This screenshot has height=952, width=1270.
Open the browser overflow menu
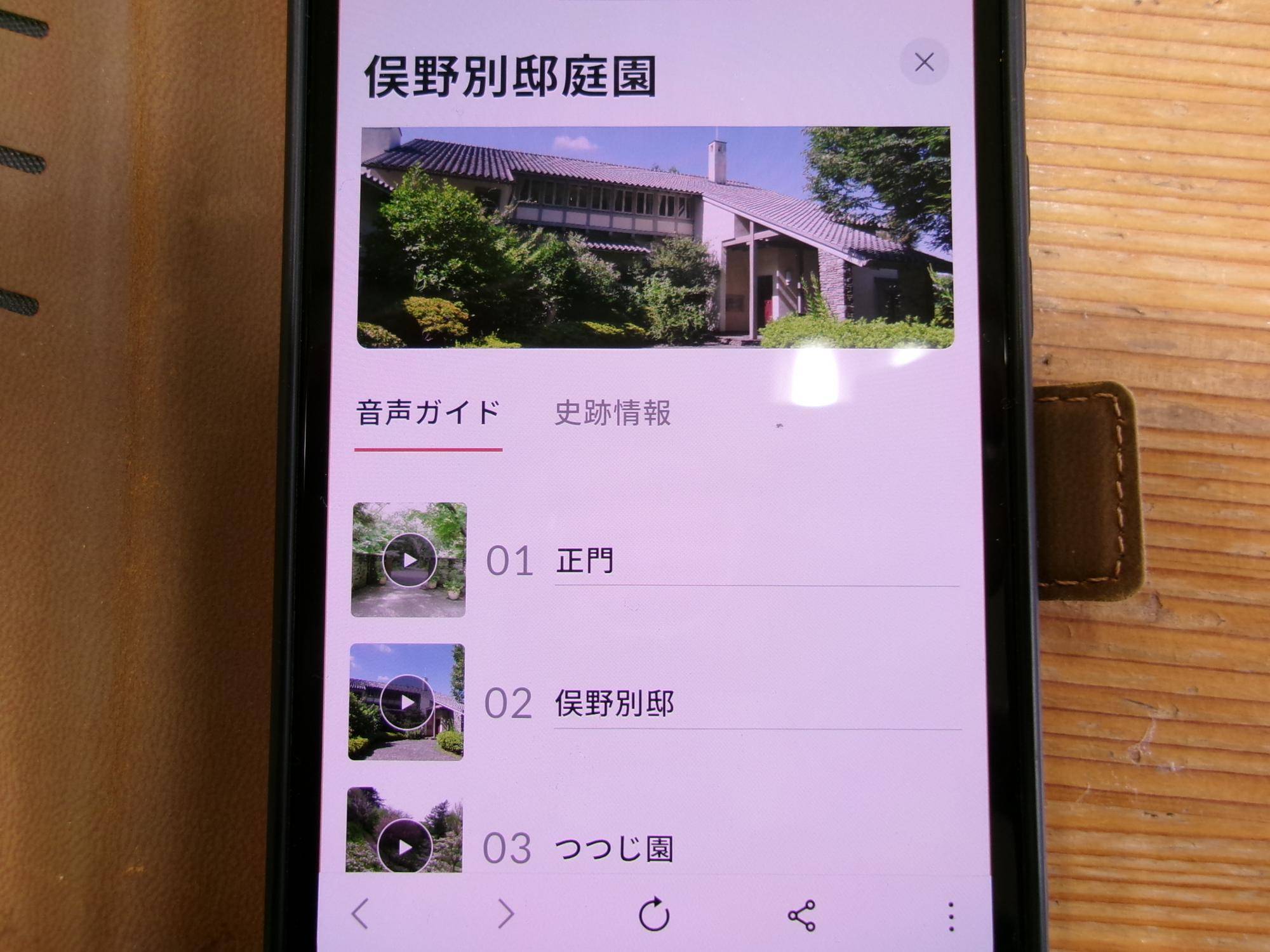tap(951, 916)
